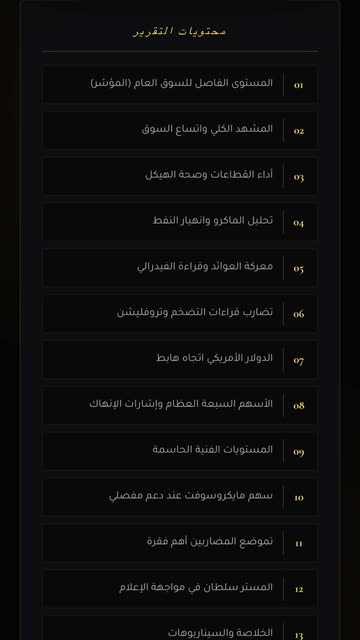Jump to section 10 سهم مايكروسوفت عند دعم مفصلي

pyautogui.click(x=180, y=497)
